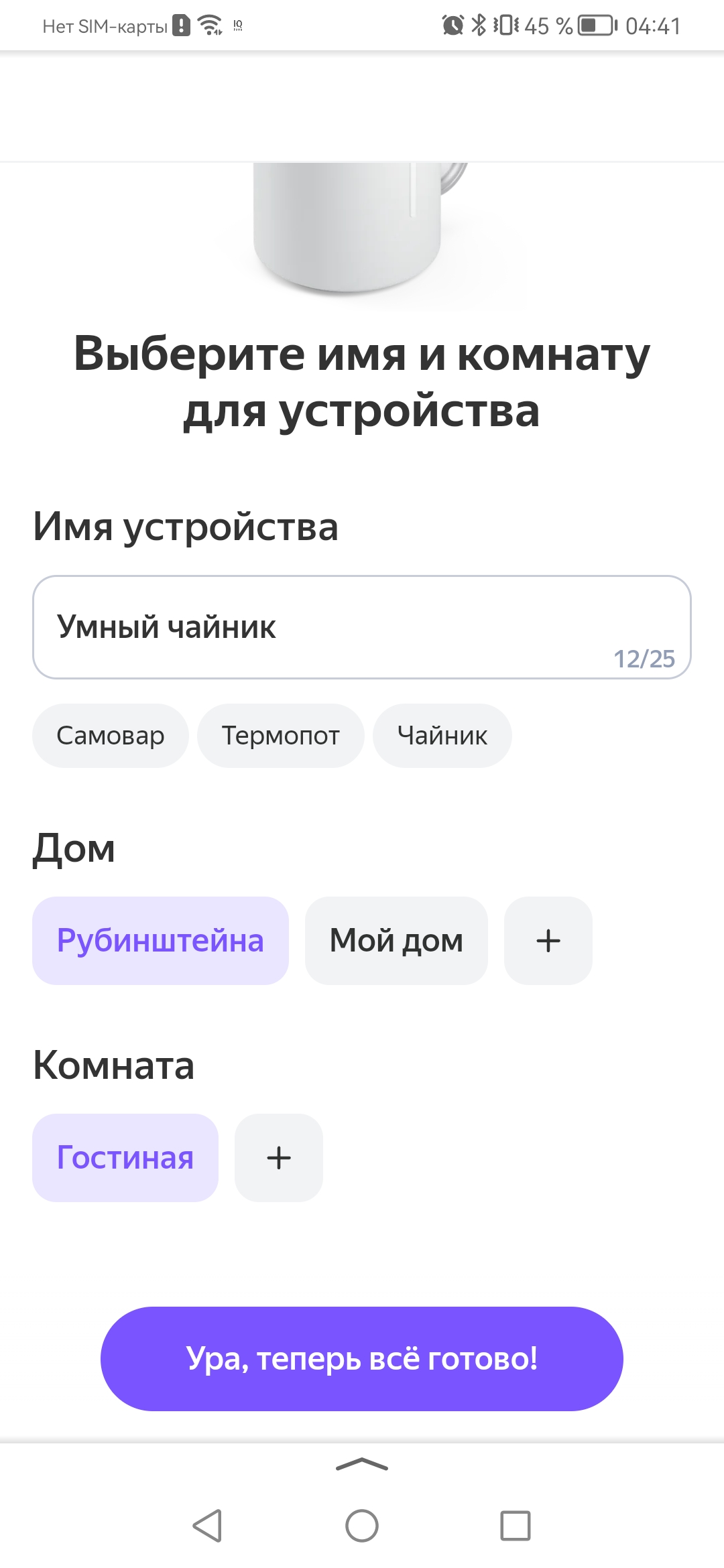
Task: Pick the "Термопот" name suggestion
Action: point(281,736)
